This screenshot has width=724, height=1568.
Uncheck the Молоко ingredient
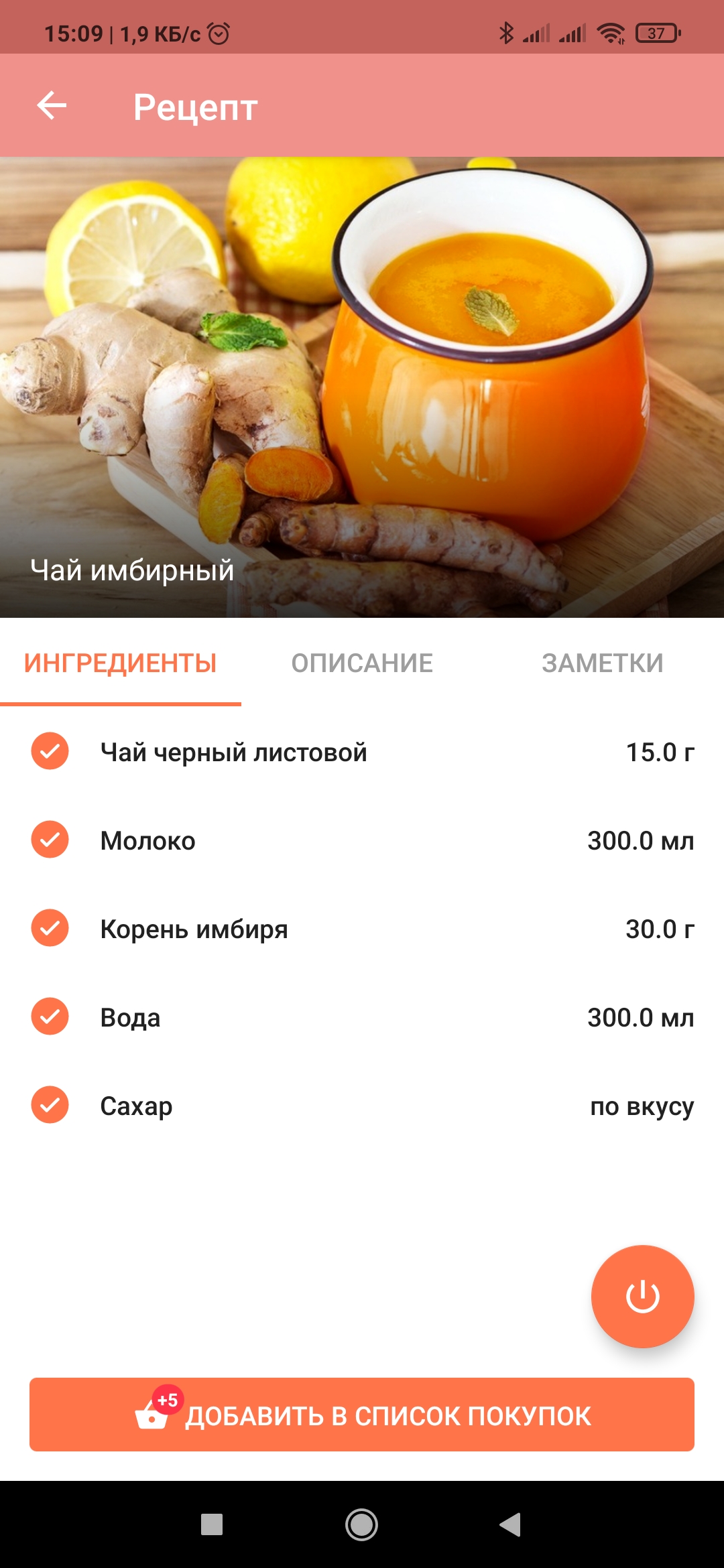[50, 840]
